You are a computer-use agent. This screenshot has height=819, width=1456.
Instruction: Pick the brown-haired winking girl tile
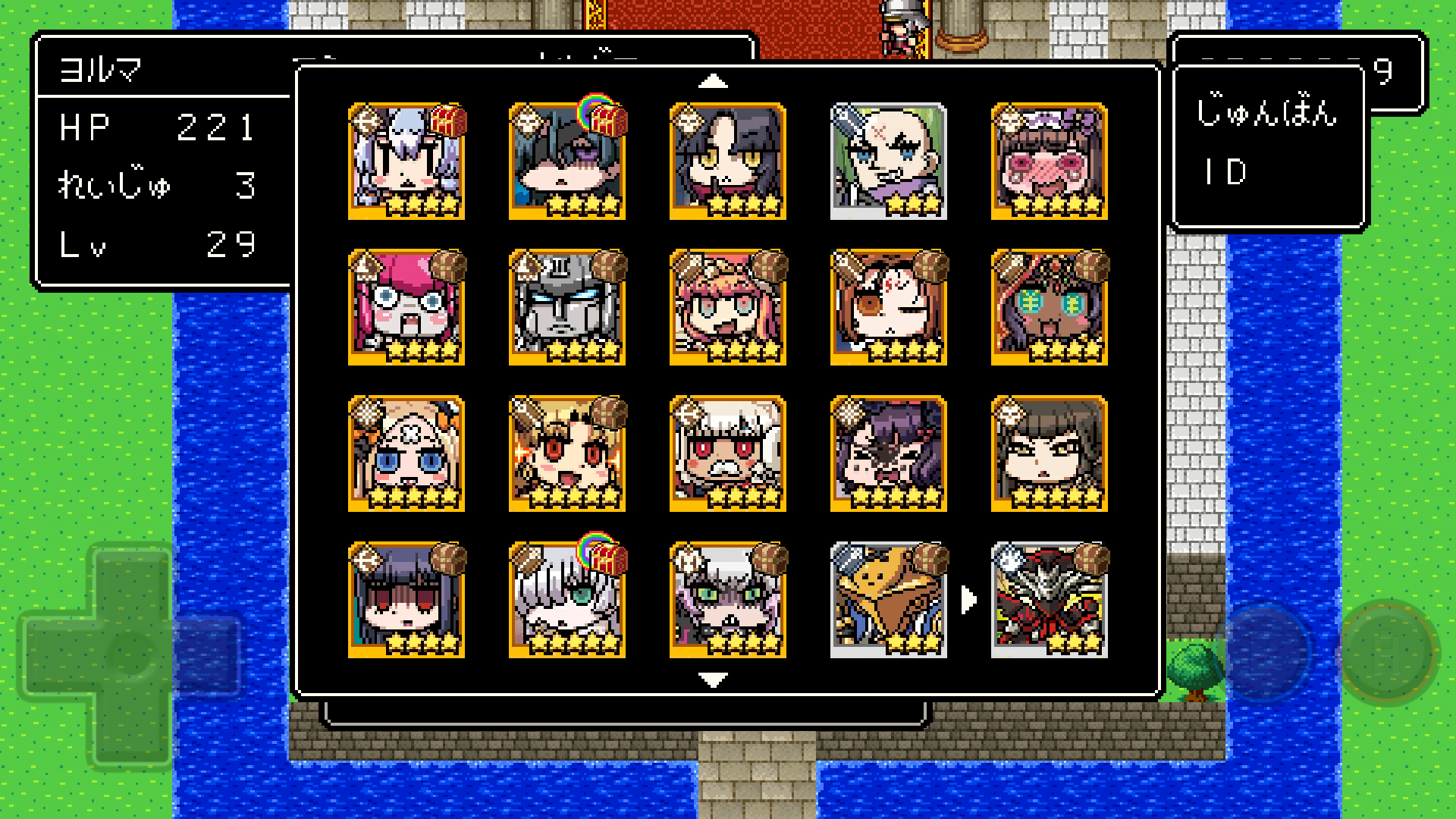pyautogui.click(x=888, y=307)
